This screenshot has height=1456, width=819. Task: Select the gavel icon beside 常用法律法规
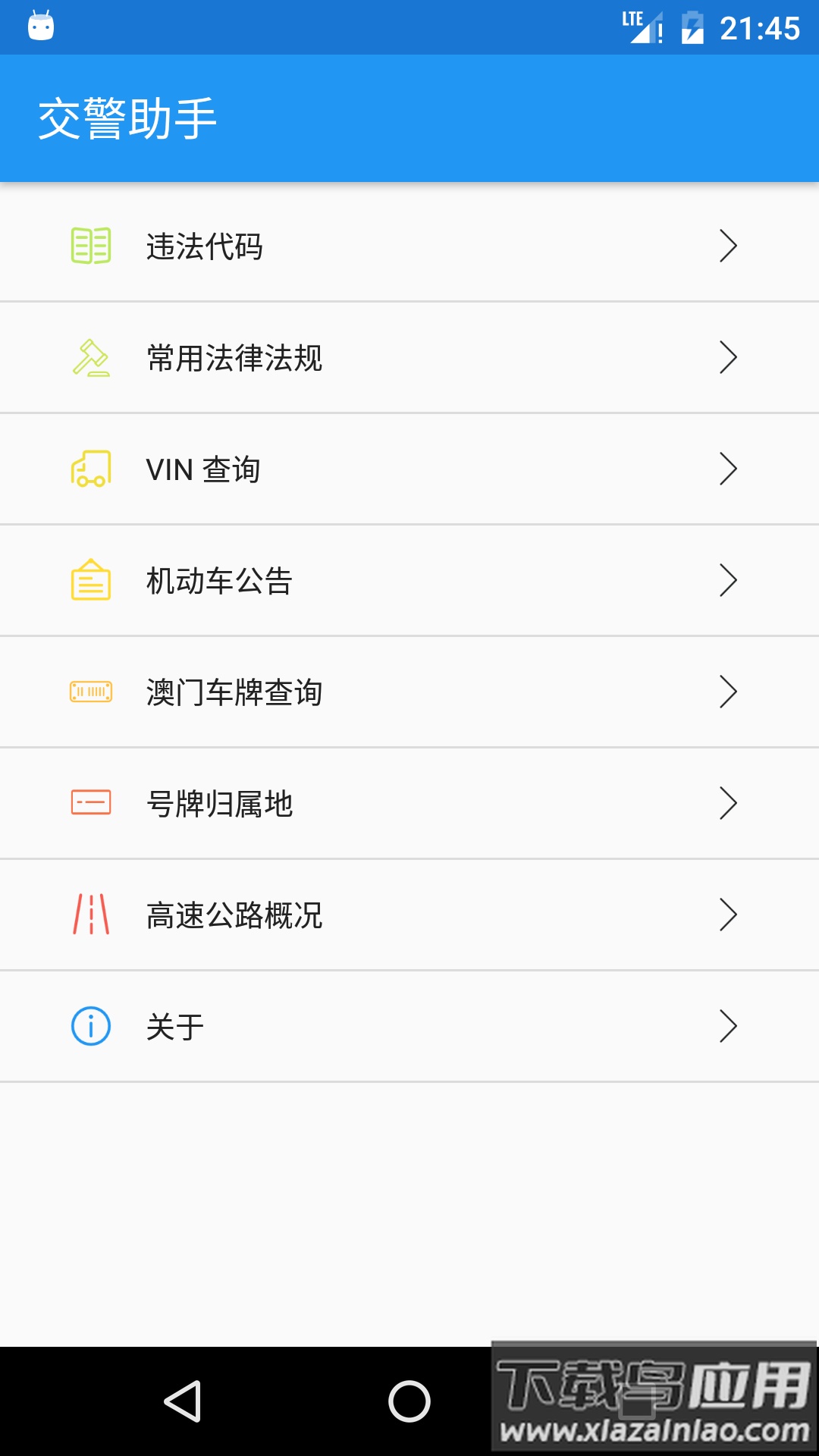tap(90, 357)
